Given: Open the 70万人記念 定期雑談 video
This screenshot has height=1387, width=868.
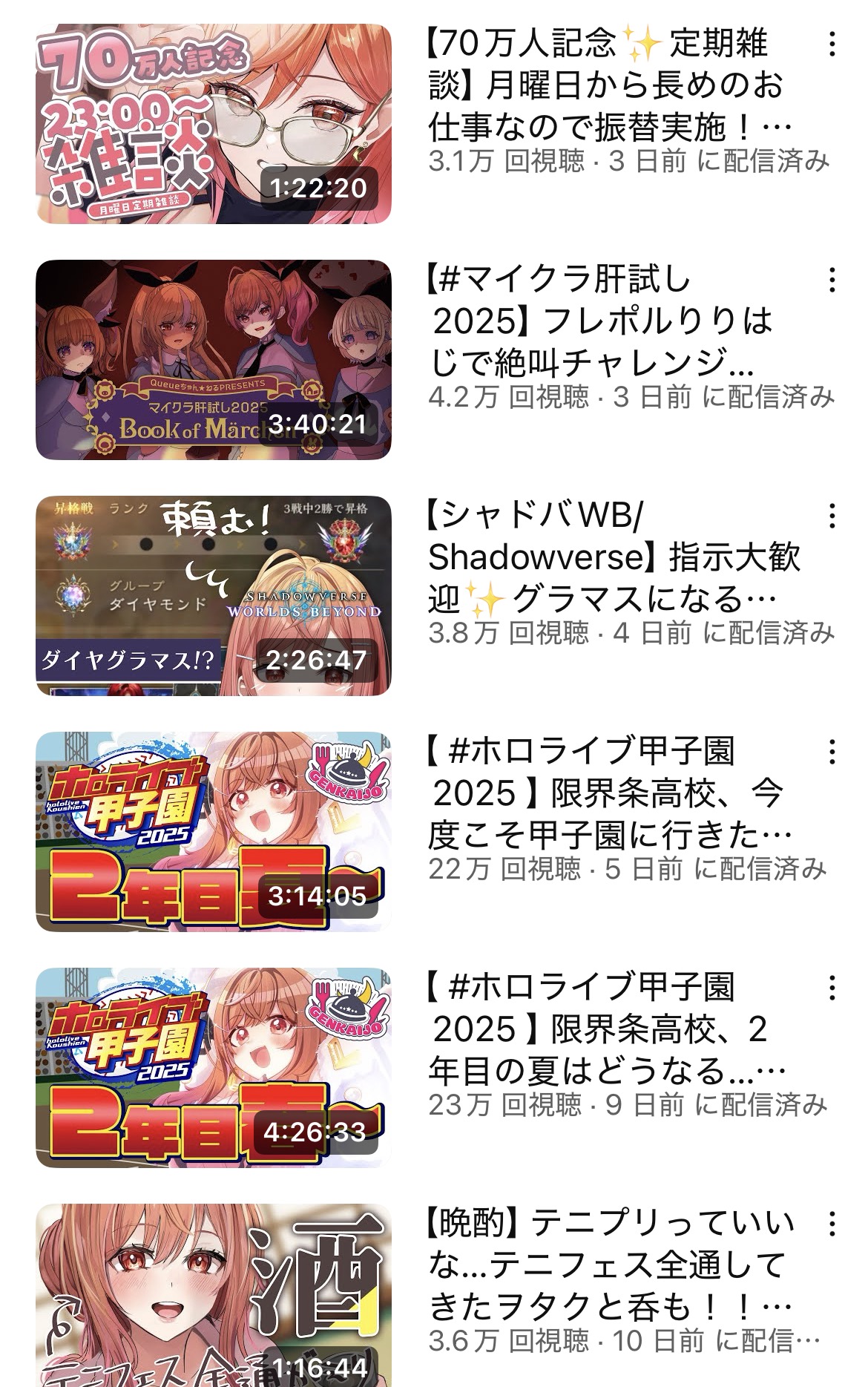Looking at the screenshot, I should click(x=214, y=124).
